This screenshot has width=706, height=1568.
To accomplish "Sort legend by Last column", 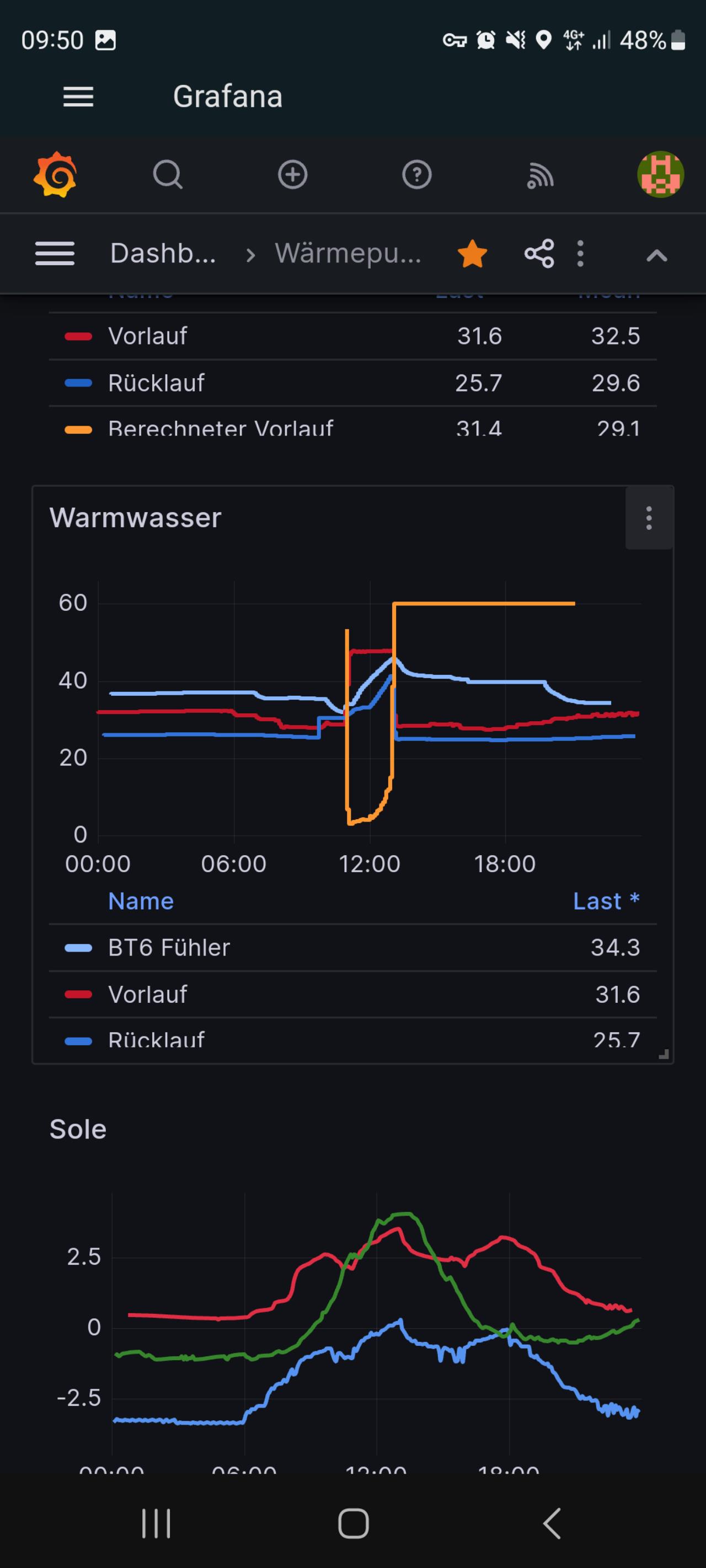I will click(x=606, y=901).
